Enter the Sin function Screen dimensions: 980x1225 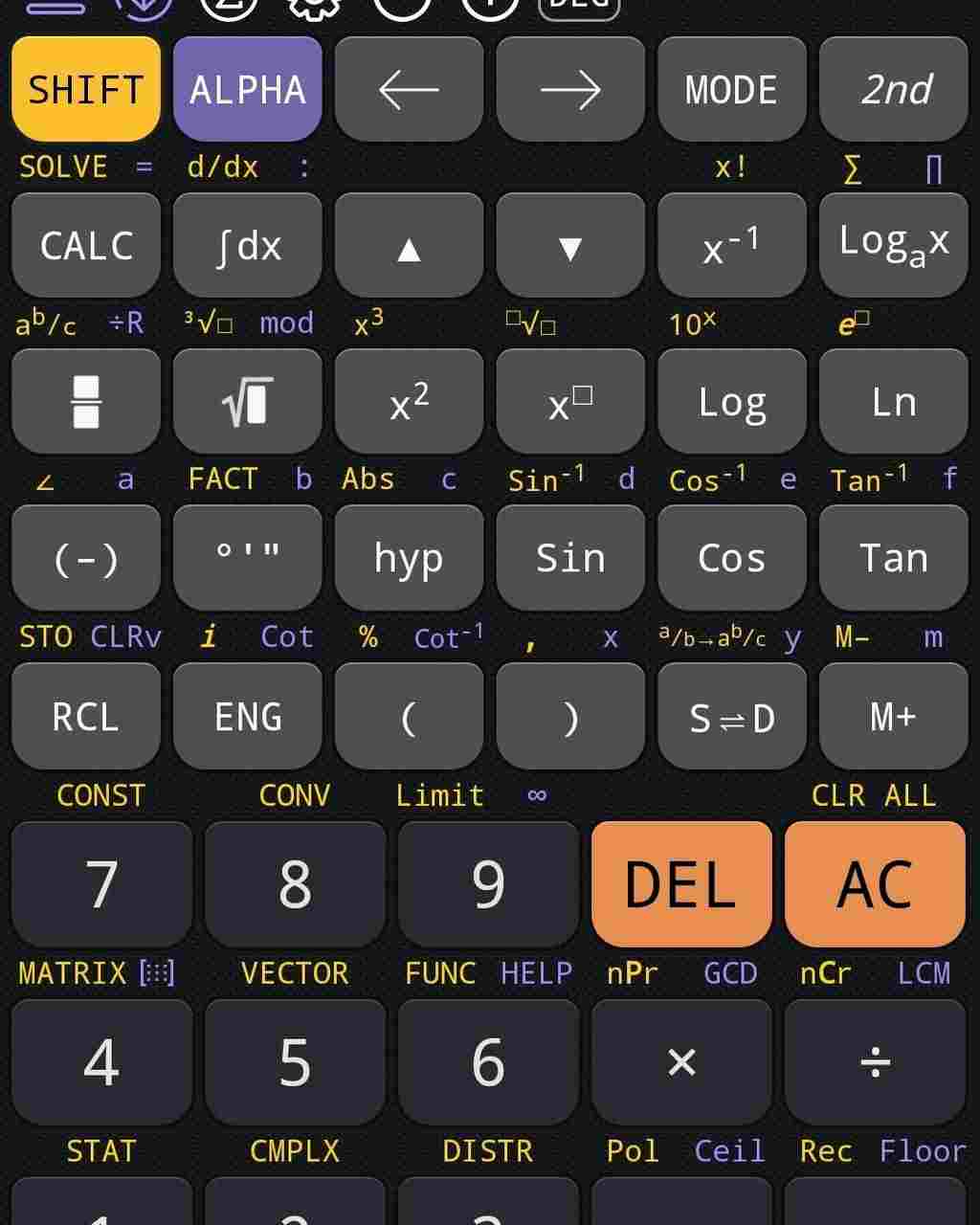pos(570,558)
